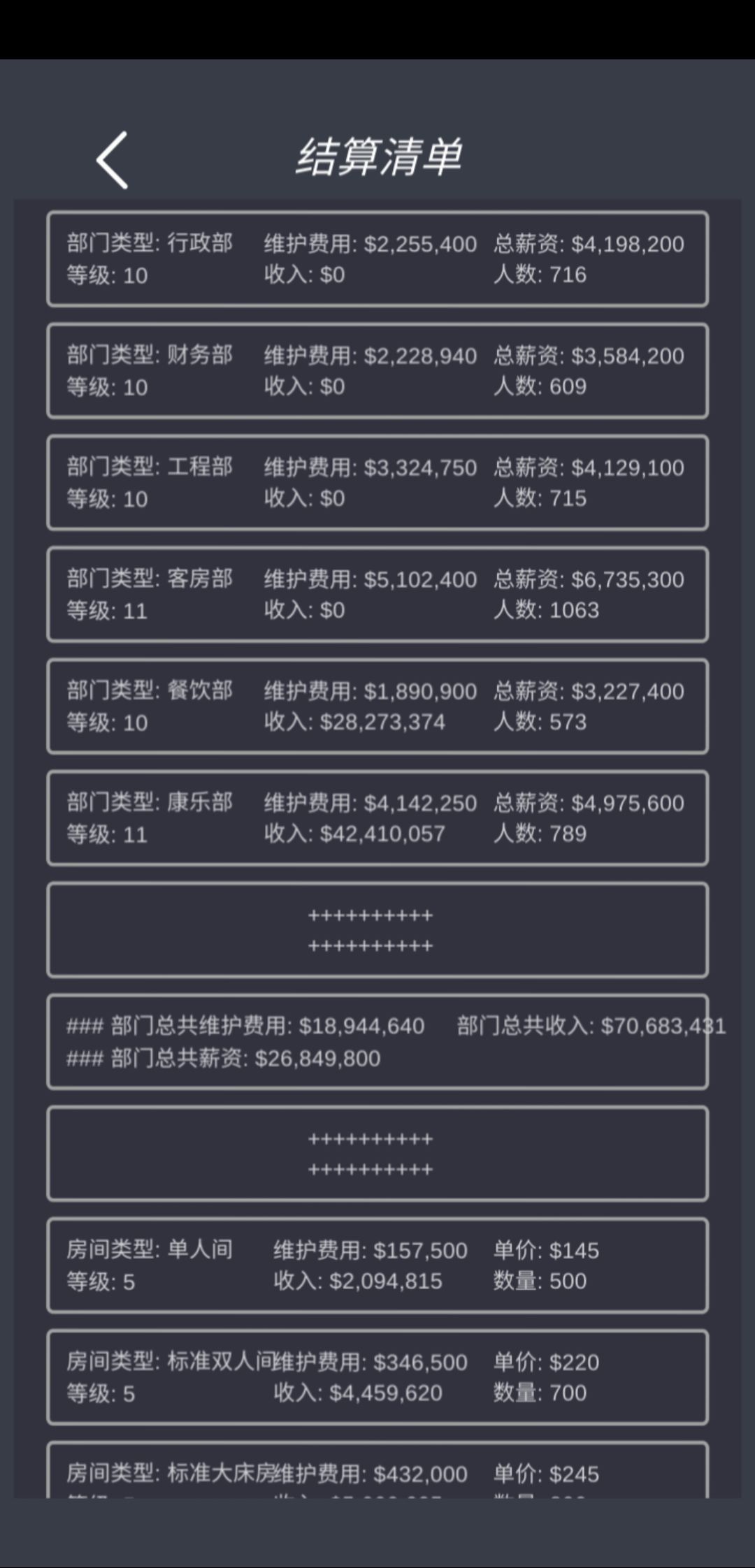Select the 行政部 department card
Screen dimensions: 755x1568
point(377,259)
